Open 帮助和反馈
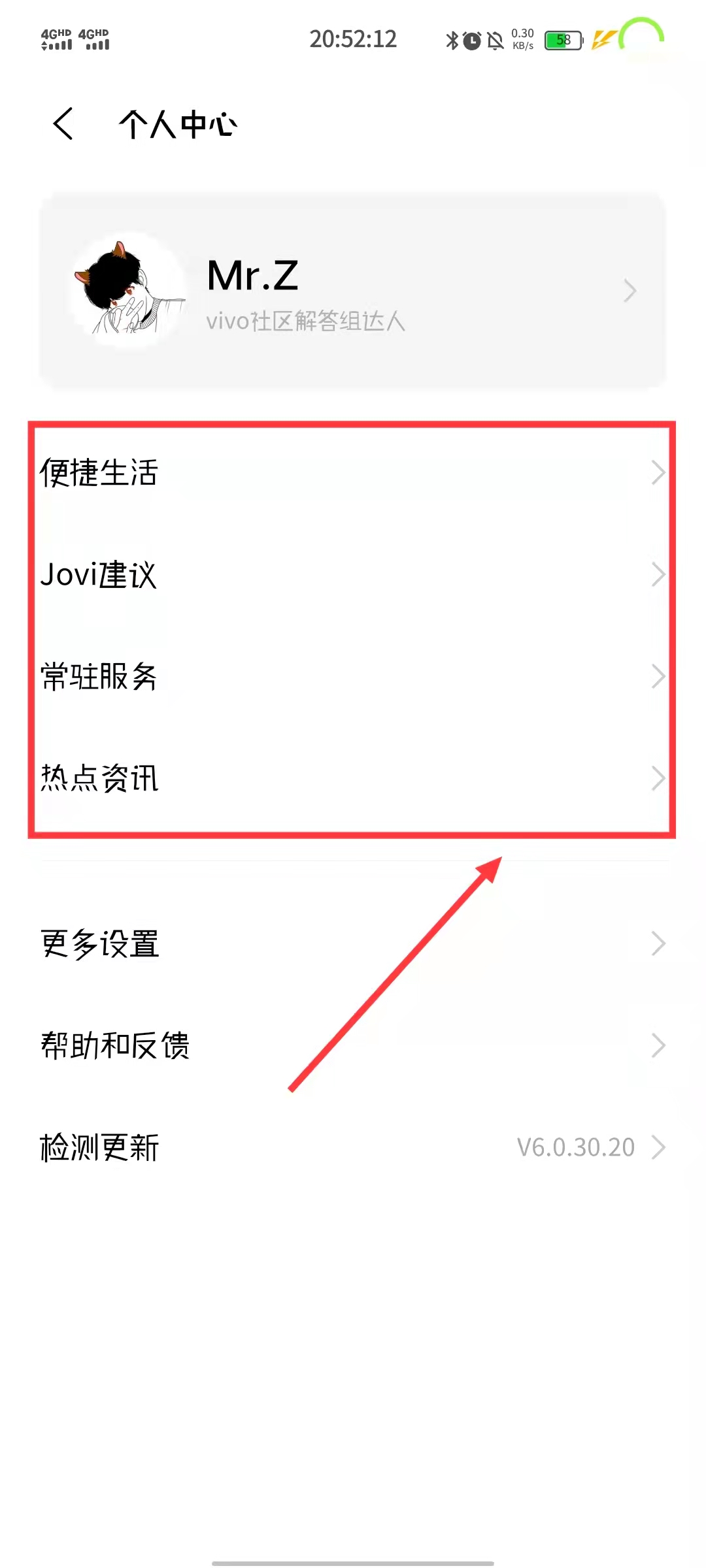This screenshot has height=1568, width=706. click(353, 1045)
